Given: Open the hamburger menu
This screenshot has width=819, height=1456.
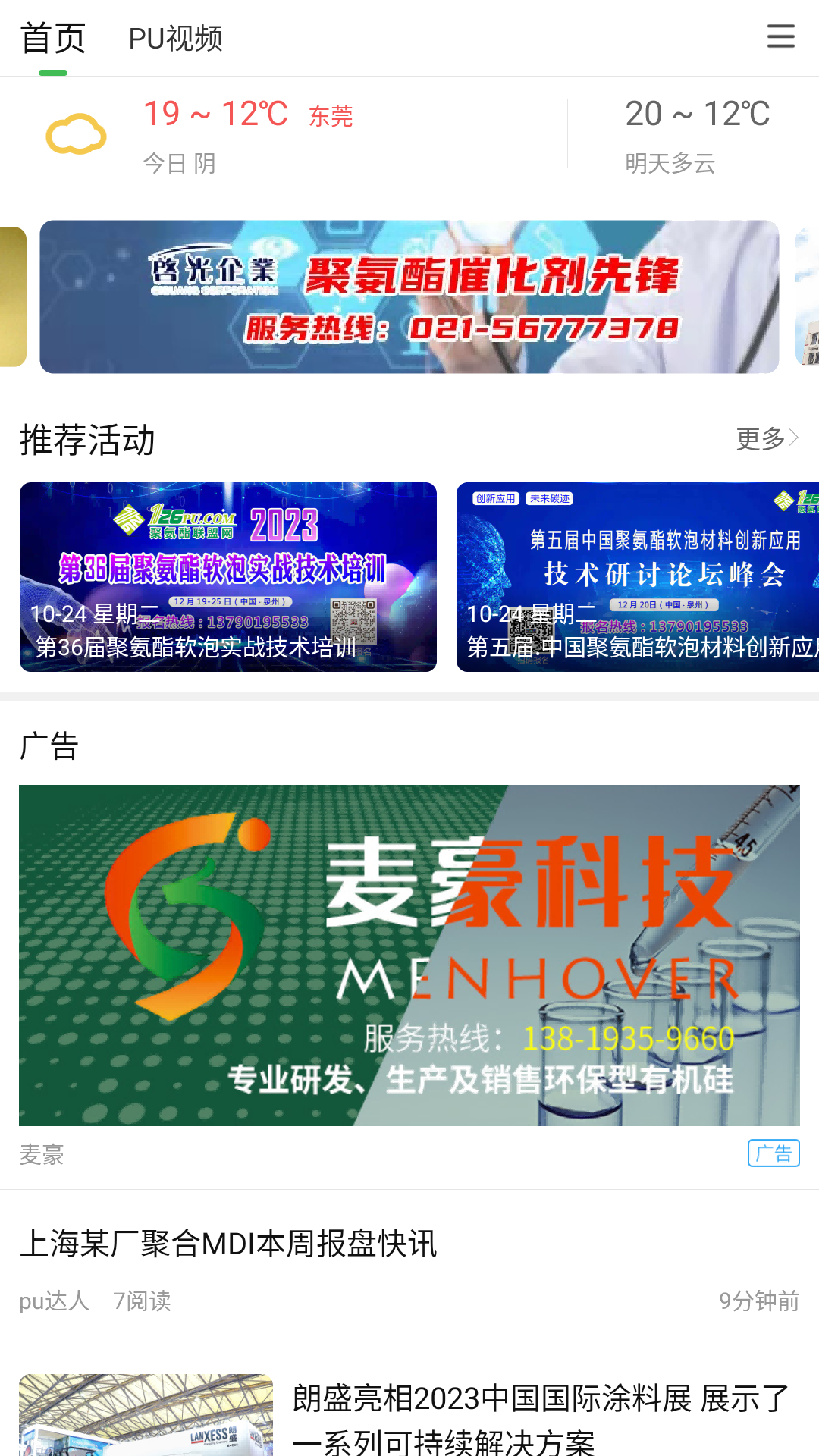Looking at the screenshot, I should (x=780, y=36).
